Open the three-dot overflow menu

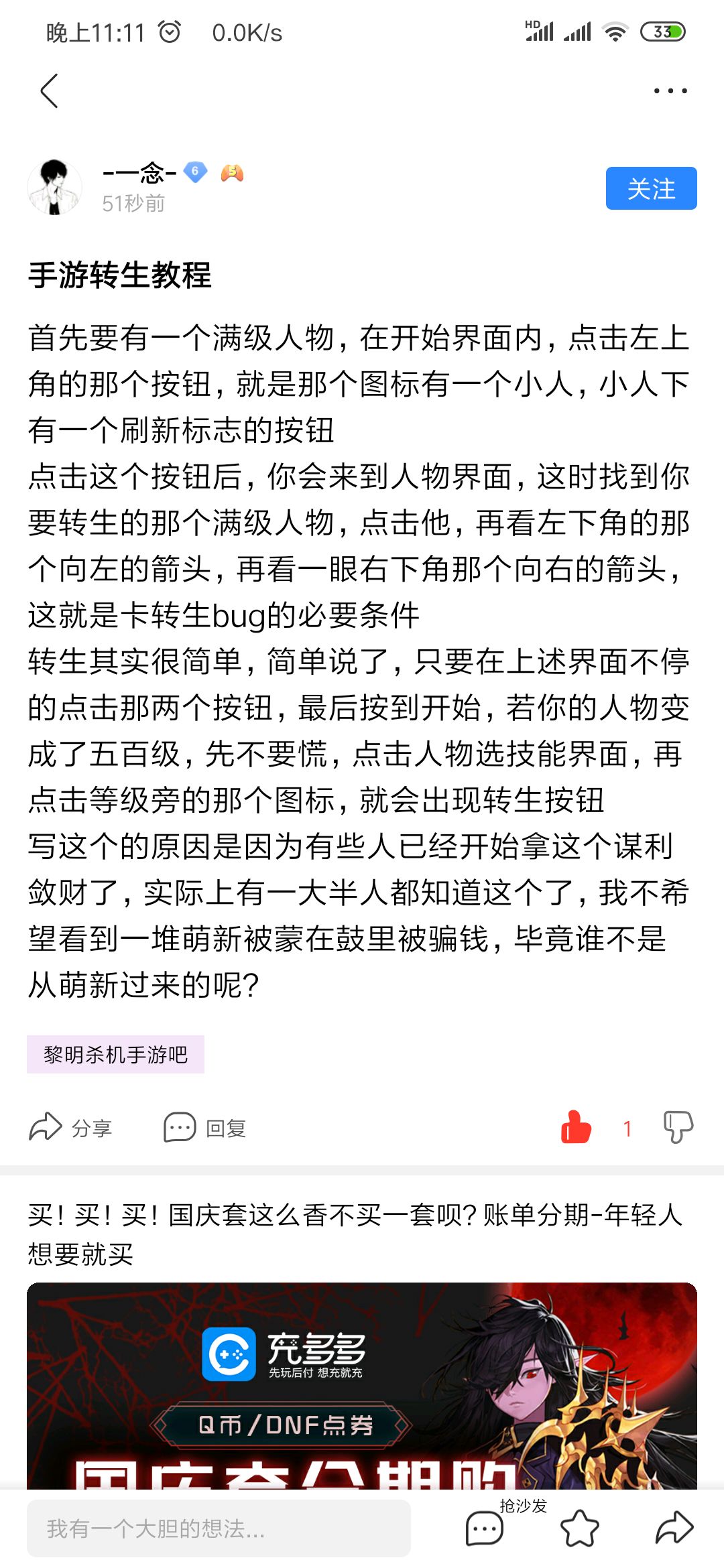click(x=670, y=90)
